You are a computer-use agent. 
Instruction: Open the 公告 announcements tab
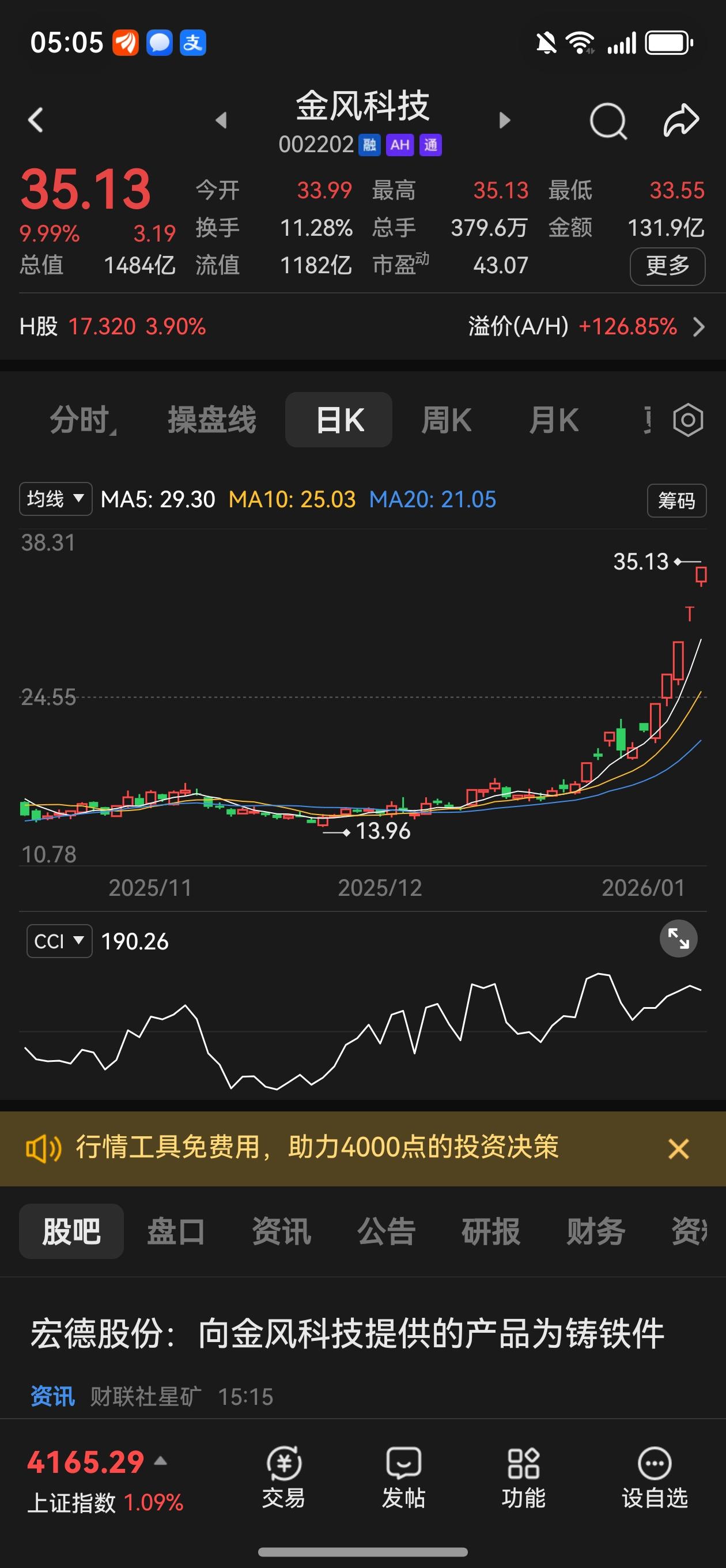pos(387,1231)
